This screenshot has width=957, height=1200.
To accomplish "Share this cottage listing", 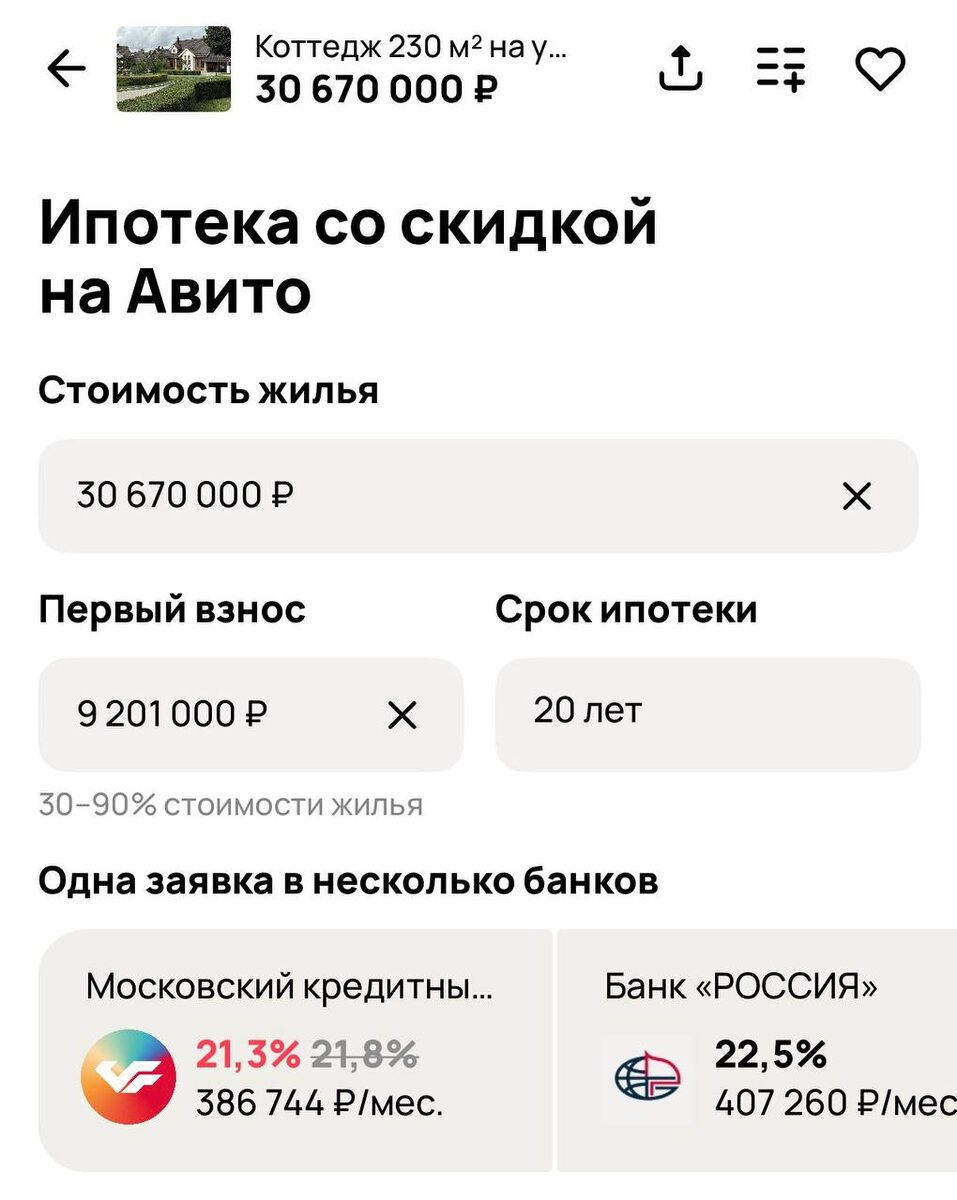I will (681, 70).
